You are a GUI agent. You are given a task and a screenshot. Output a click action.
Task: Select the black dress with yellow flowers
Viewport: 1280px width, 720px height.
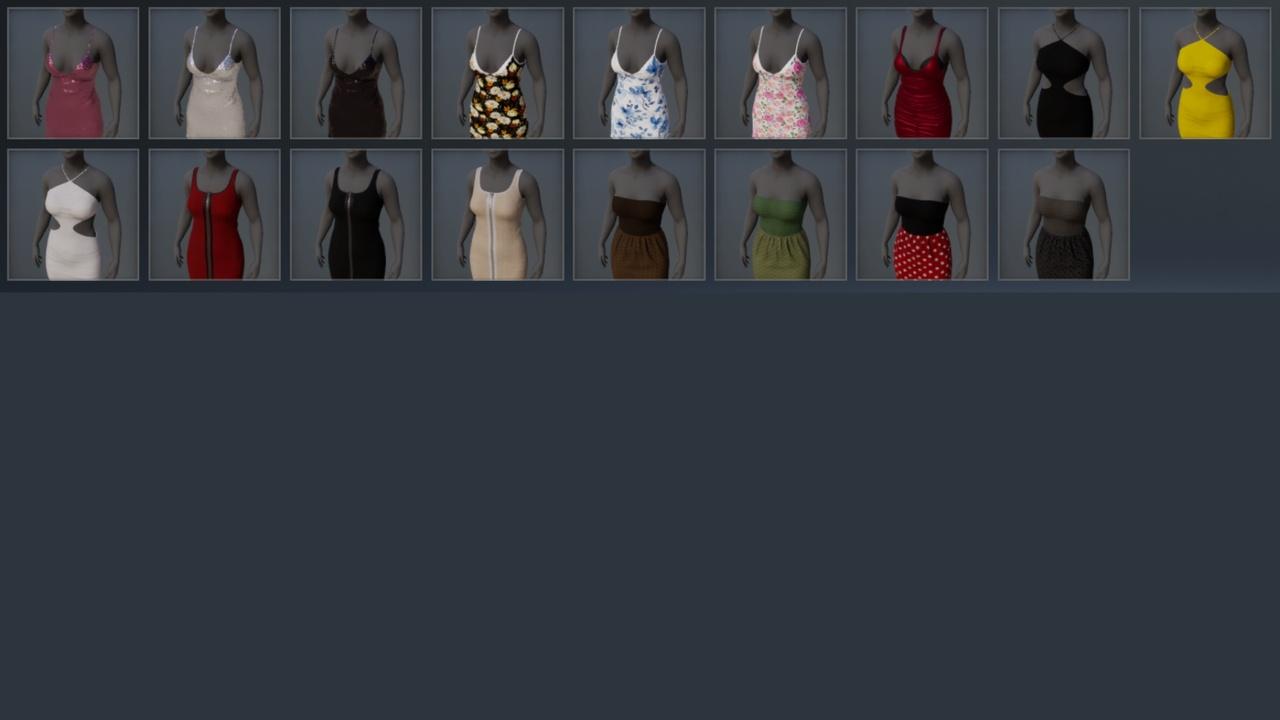497,73
